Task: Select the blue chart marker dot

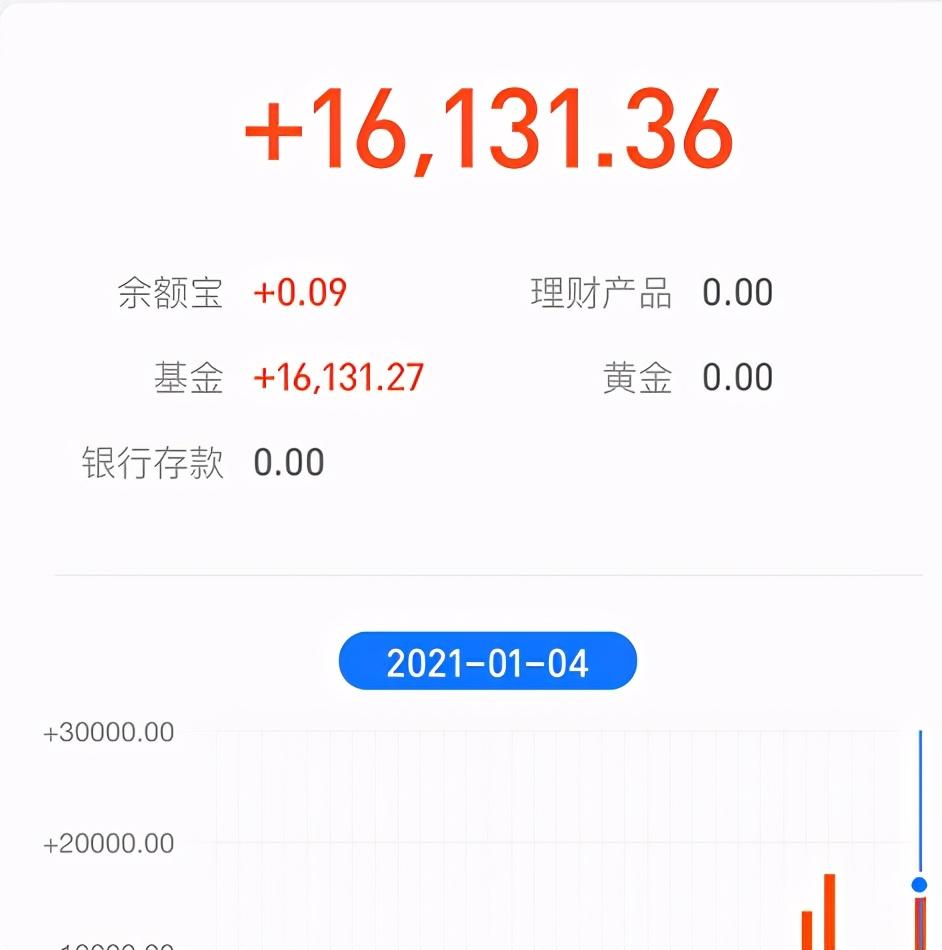Action: tap(921, 882)
